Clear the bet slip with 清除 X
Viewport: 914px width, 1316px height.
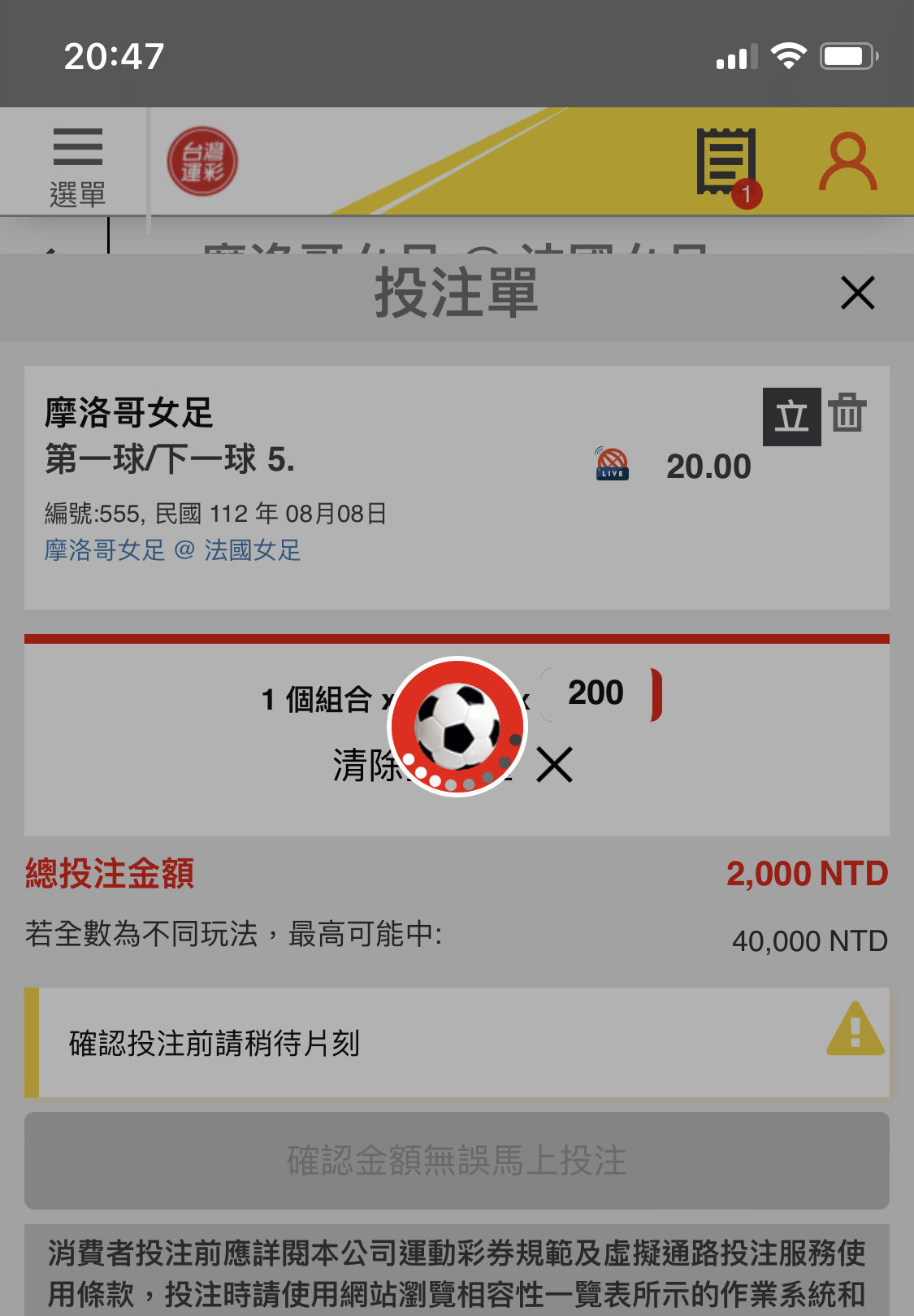554,765
